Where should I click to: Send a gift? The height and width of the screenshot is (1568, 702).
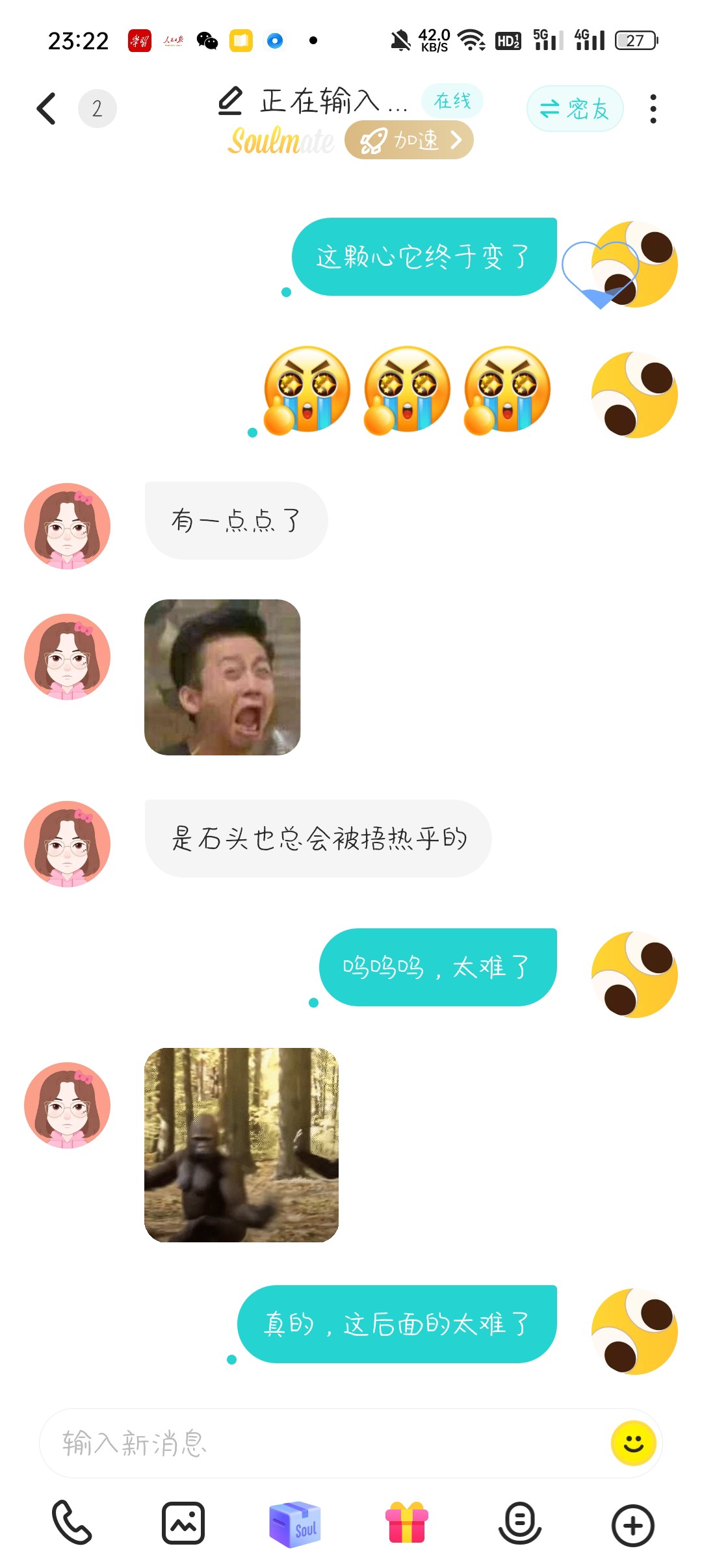coord(407,1522)
